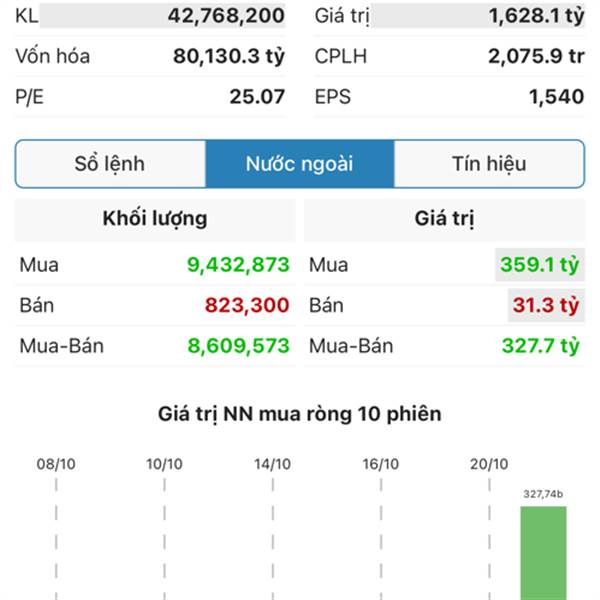Open the Tín hiệu tab
600x600 pixels.
click(489, 164)
